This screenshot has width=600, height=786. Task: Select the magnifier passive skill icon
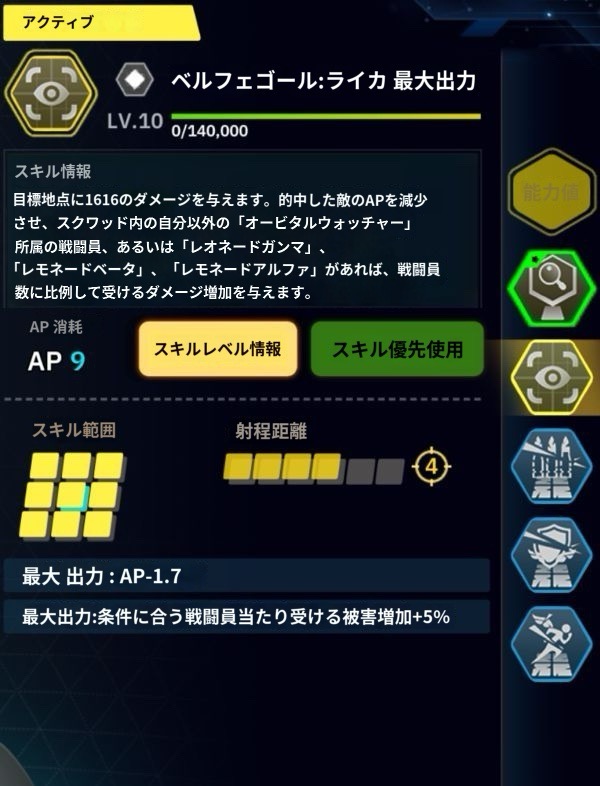551,286
